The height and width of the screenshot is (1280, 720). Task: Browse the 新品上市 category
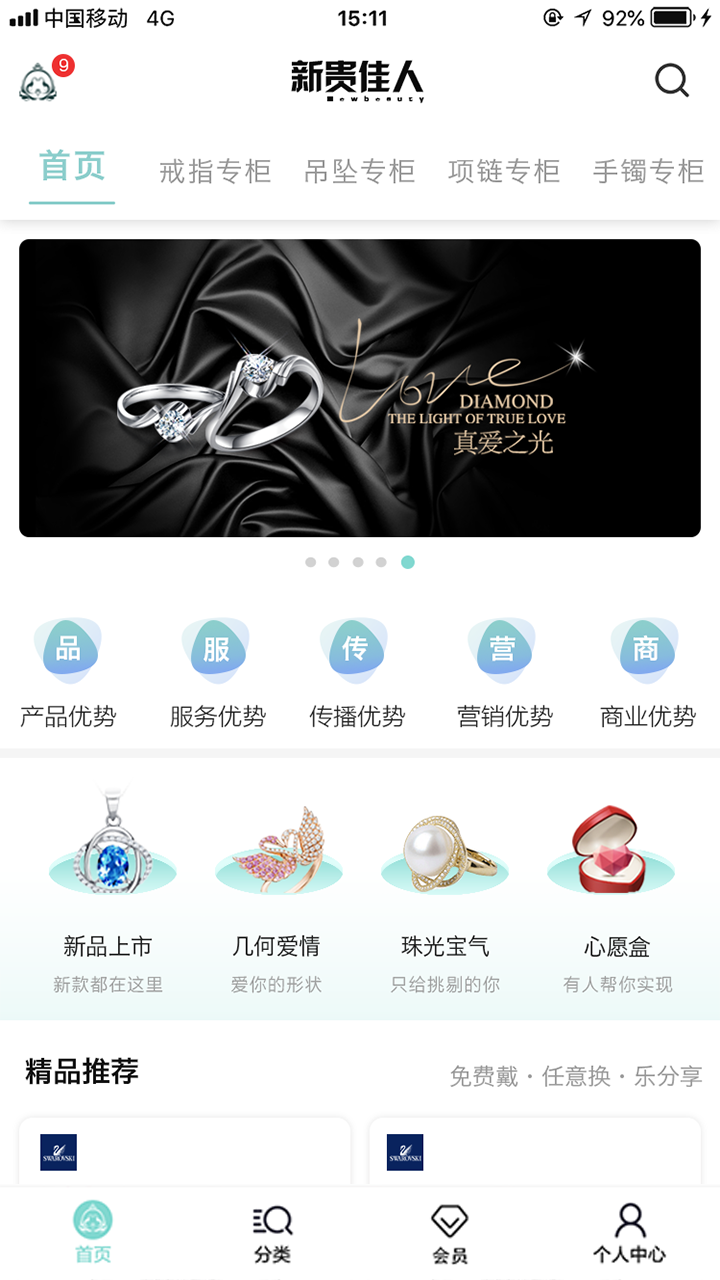[109, 890]
